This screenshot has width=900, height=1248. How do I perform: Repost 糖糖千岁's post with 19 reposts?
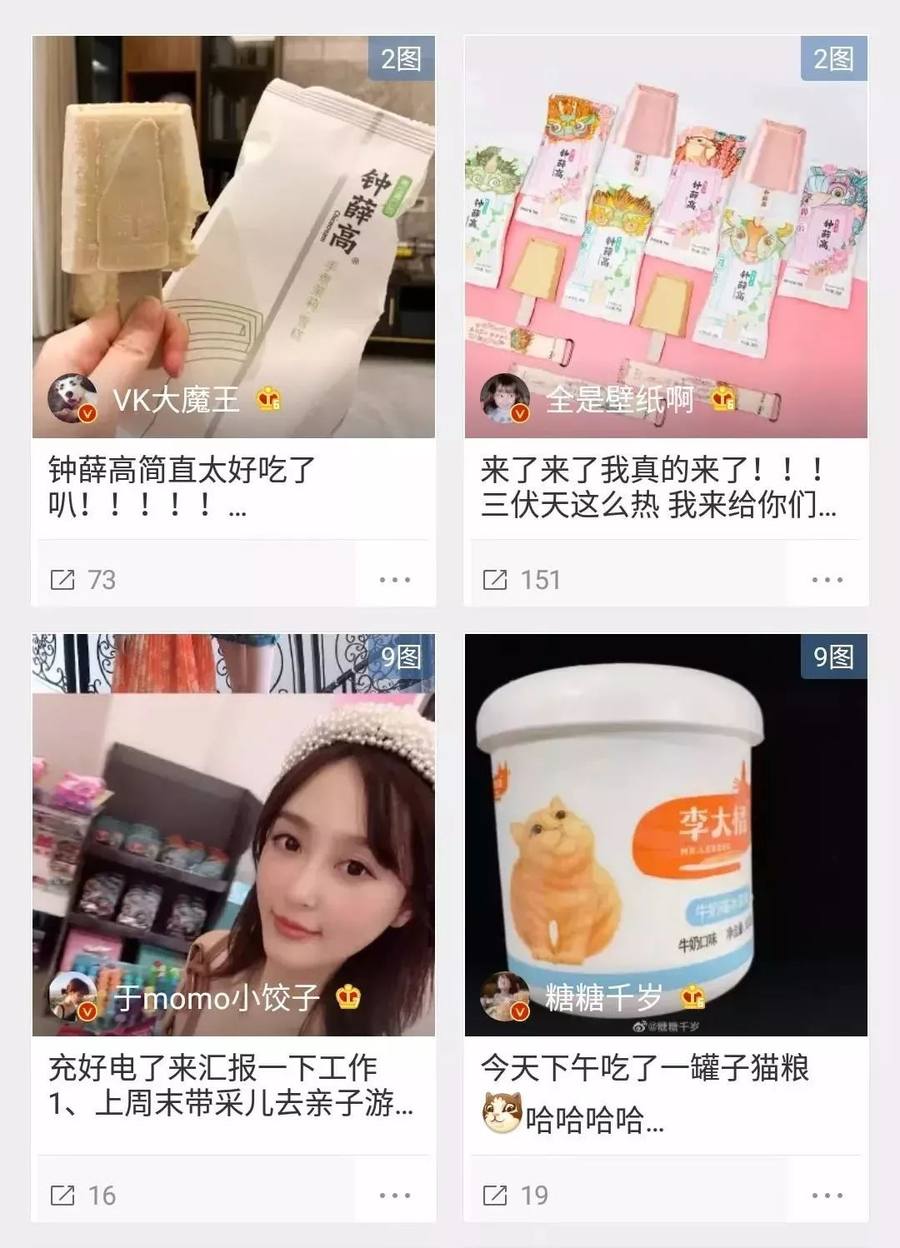515,1195
